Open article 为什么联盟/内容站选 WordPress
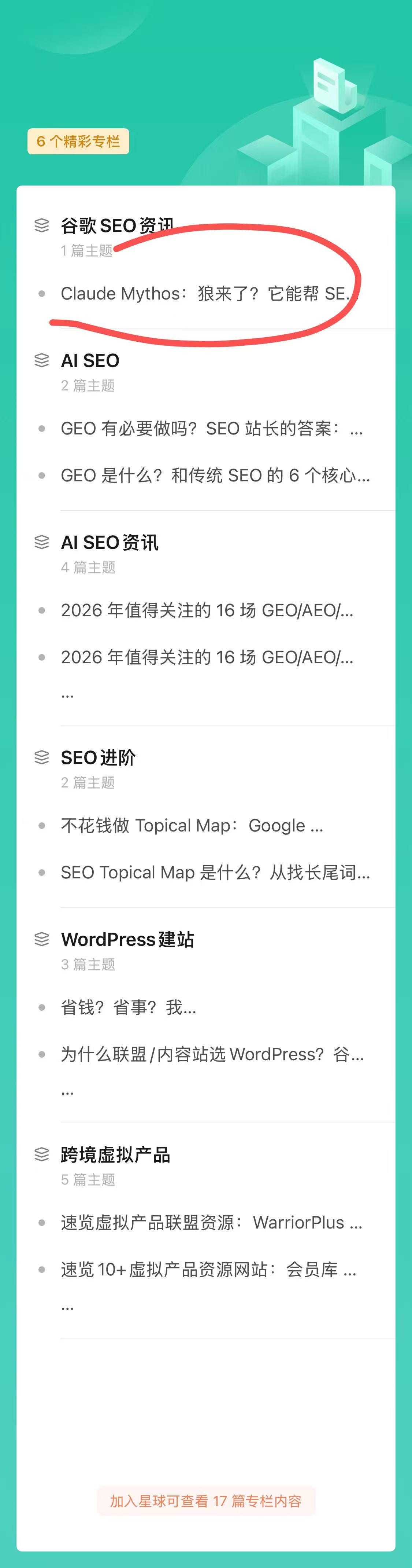The width and height of the screenshot is (412, 1568). click(212, 1055)
